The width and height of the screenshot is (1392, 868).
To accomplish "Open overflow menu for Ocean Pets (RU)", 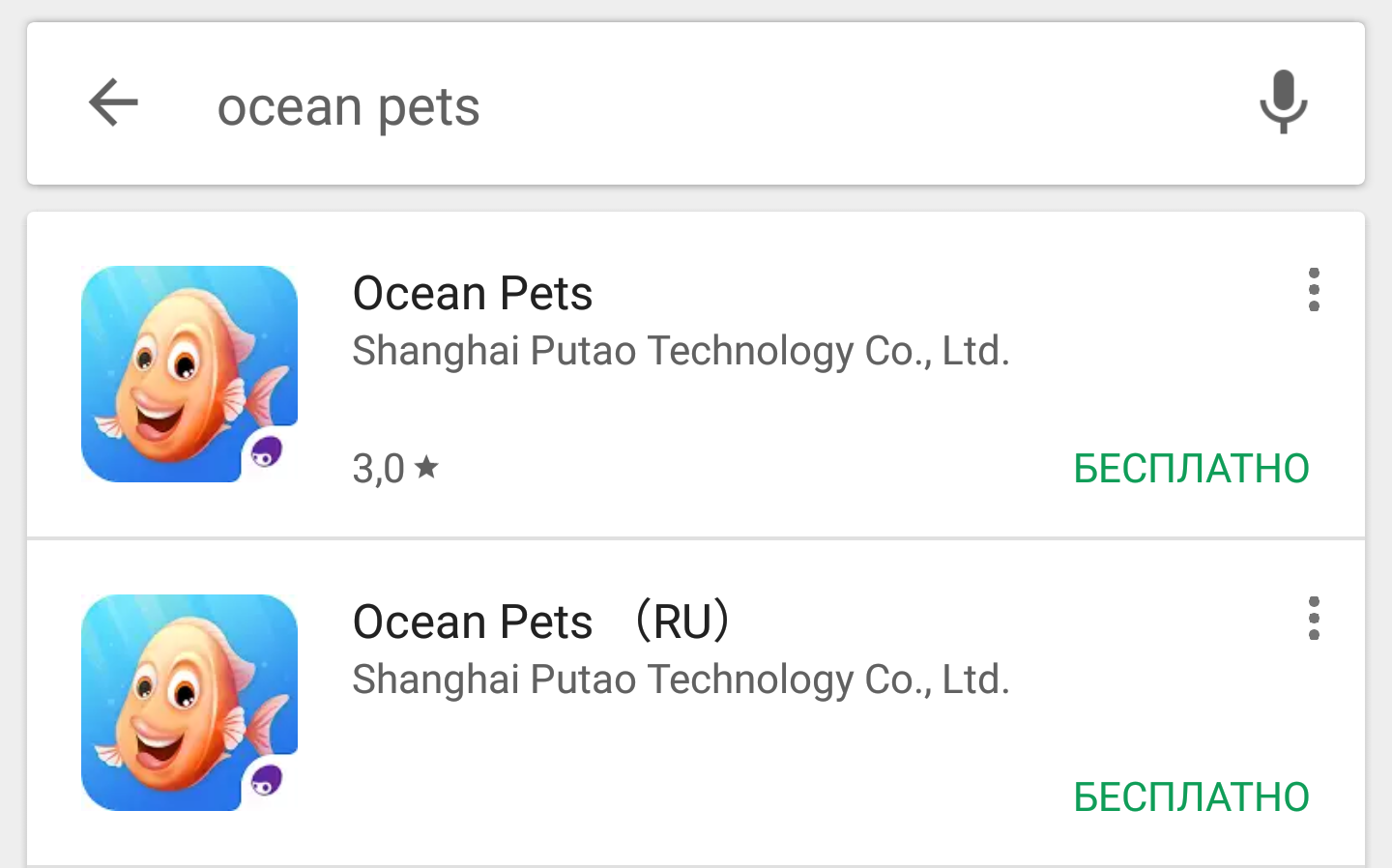I will click(1313, 619).
